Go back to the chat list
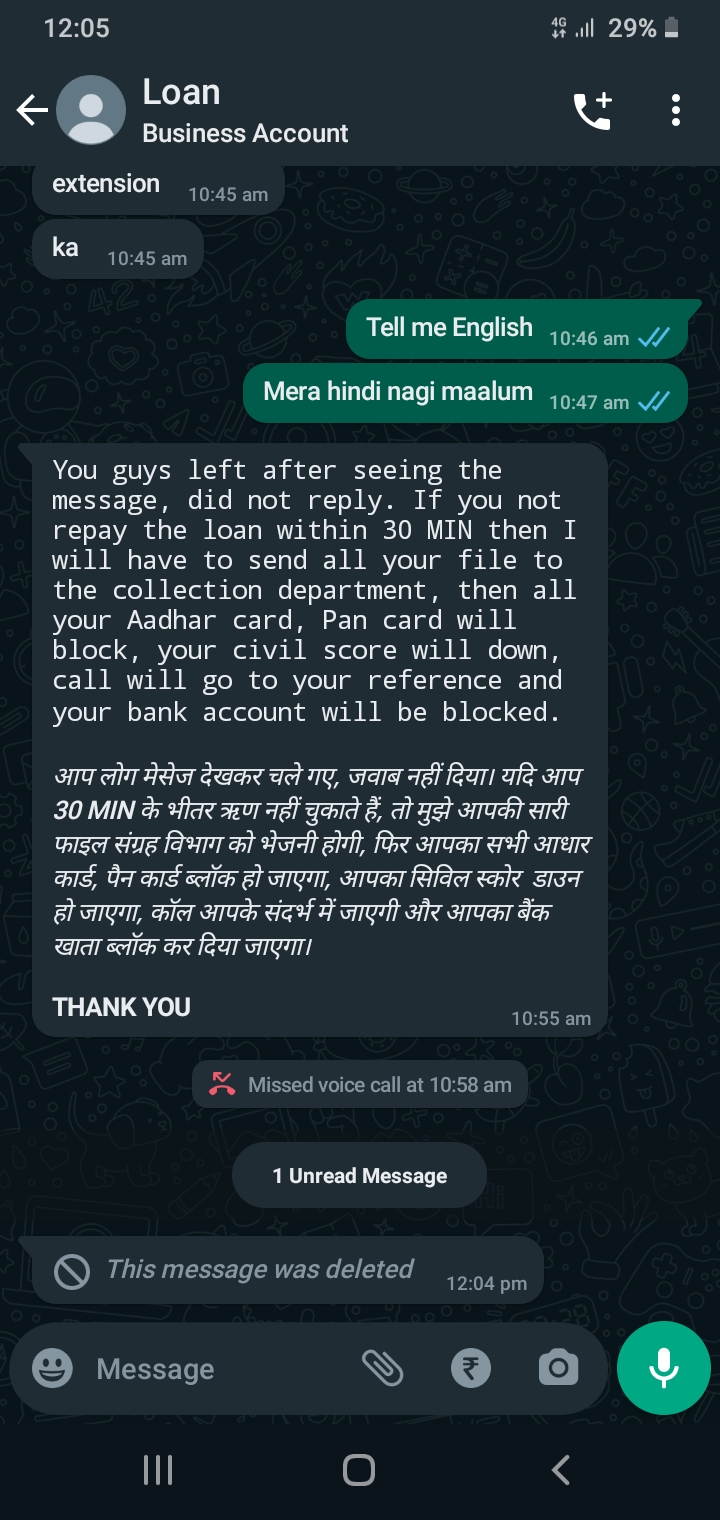 coord(32,110)
